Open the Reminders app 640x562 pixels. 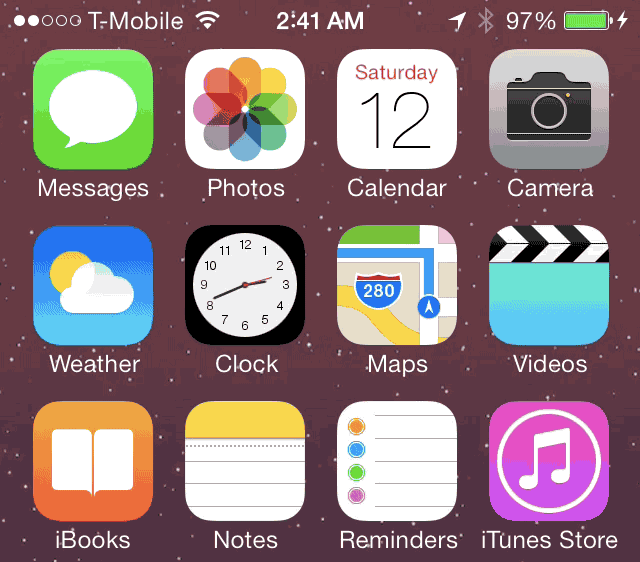pyautogui.click(x=397, y=461)
